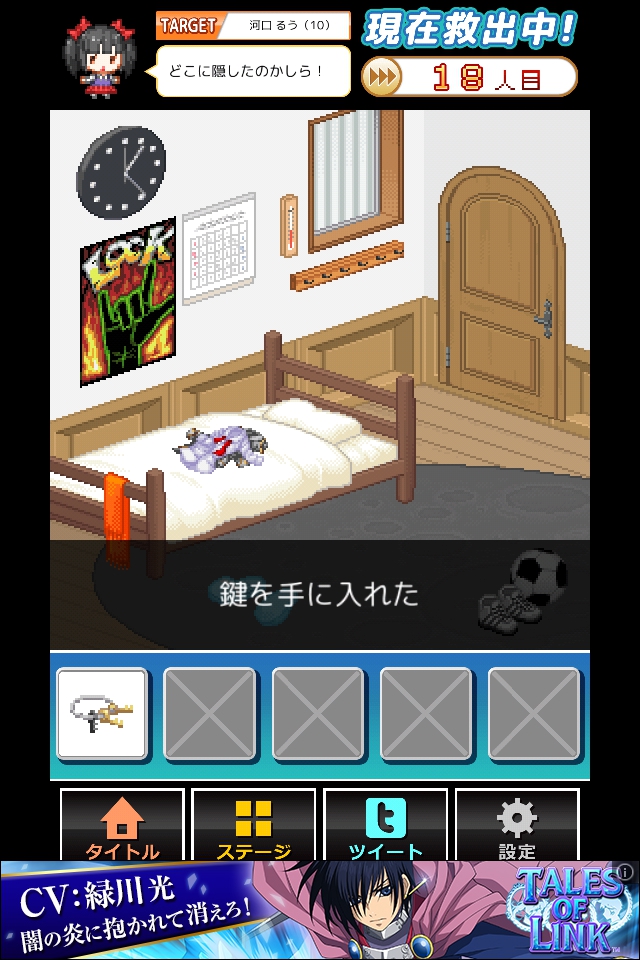
Task: Go to the タイトル title screen
Action: (122, 826)
